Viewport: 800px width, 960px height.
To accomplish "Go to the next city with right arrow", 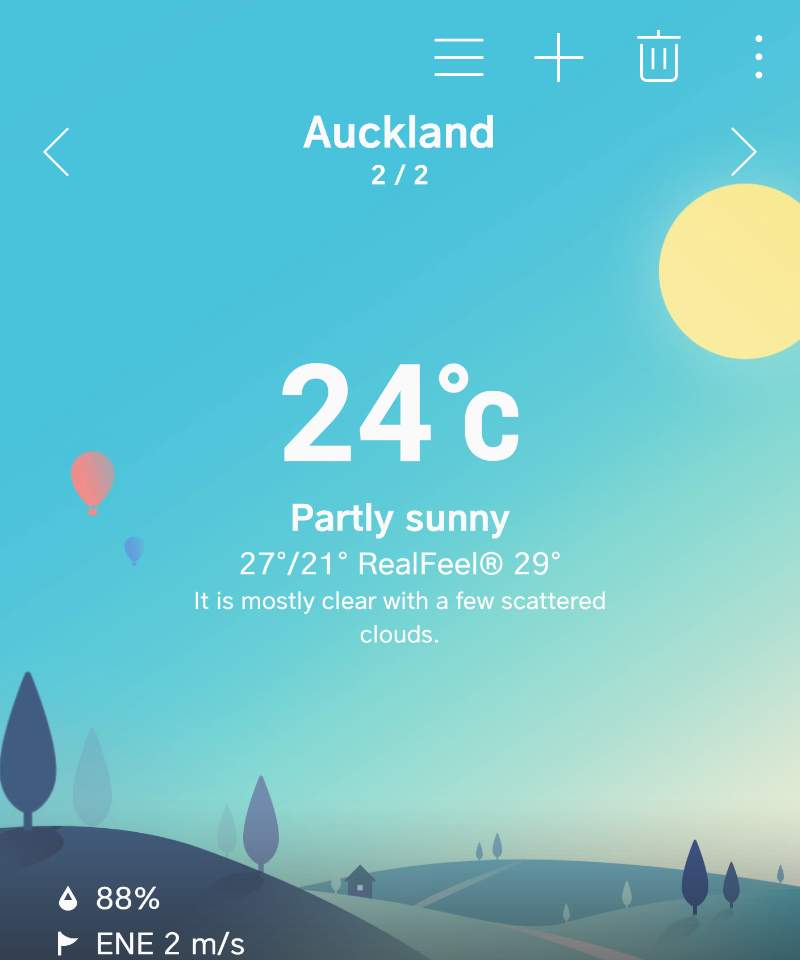I will click(x=743, y=152).
